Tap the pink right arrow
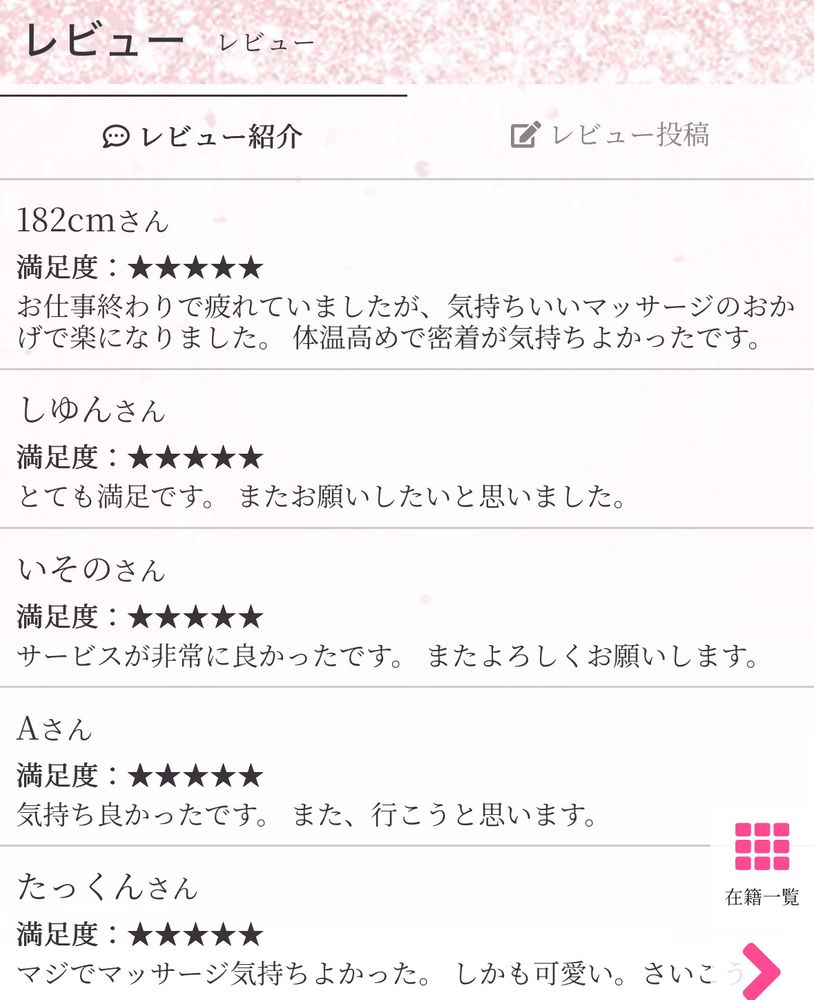814x1000 pixels. click(762, 969)
